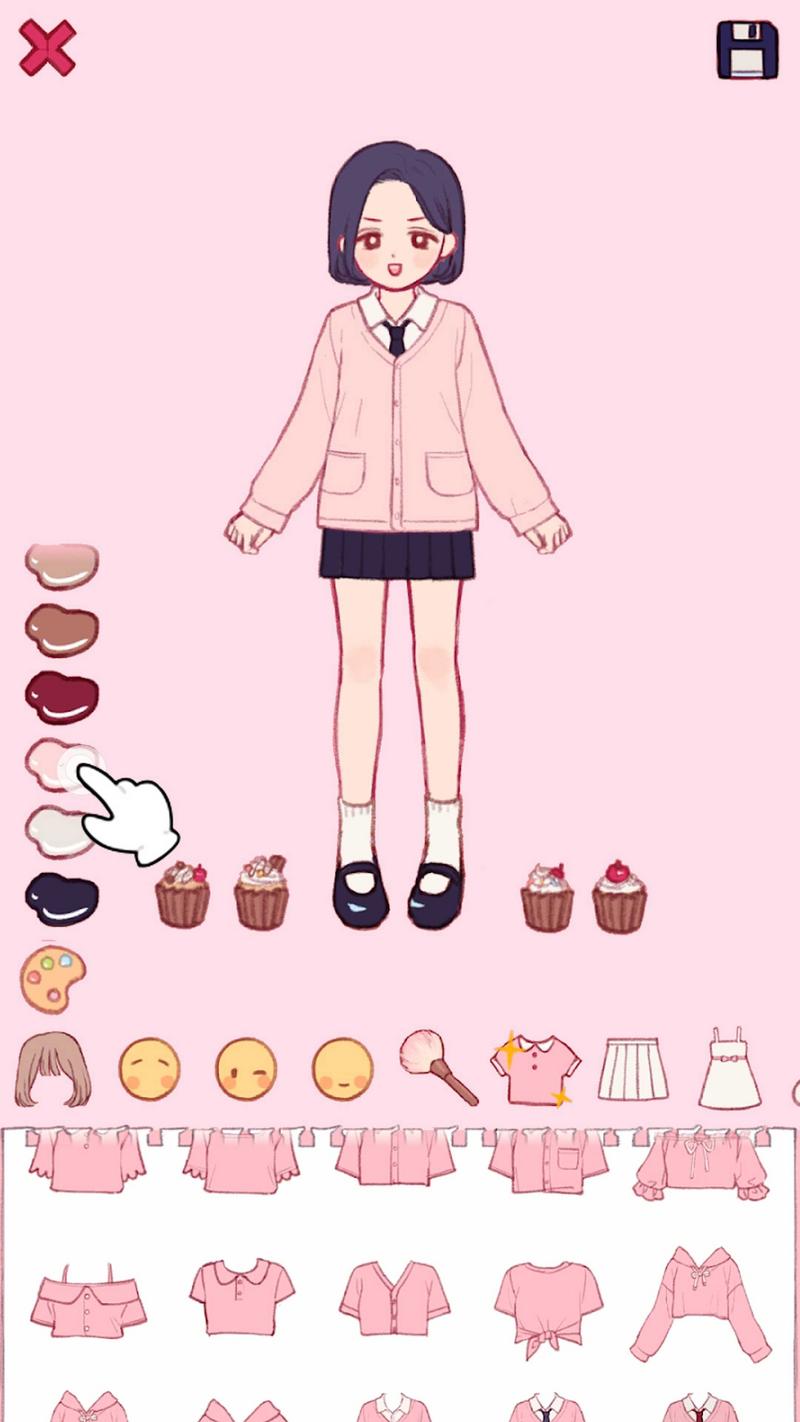Switch to the hair category
This screenshot has height=1422, width=800.
[x=52, y=1070]
